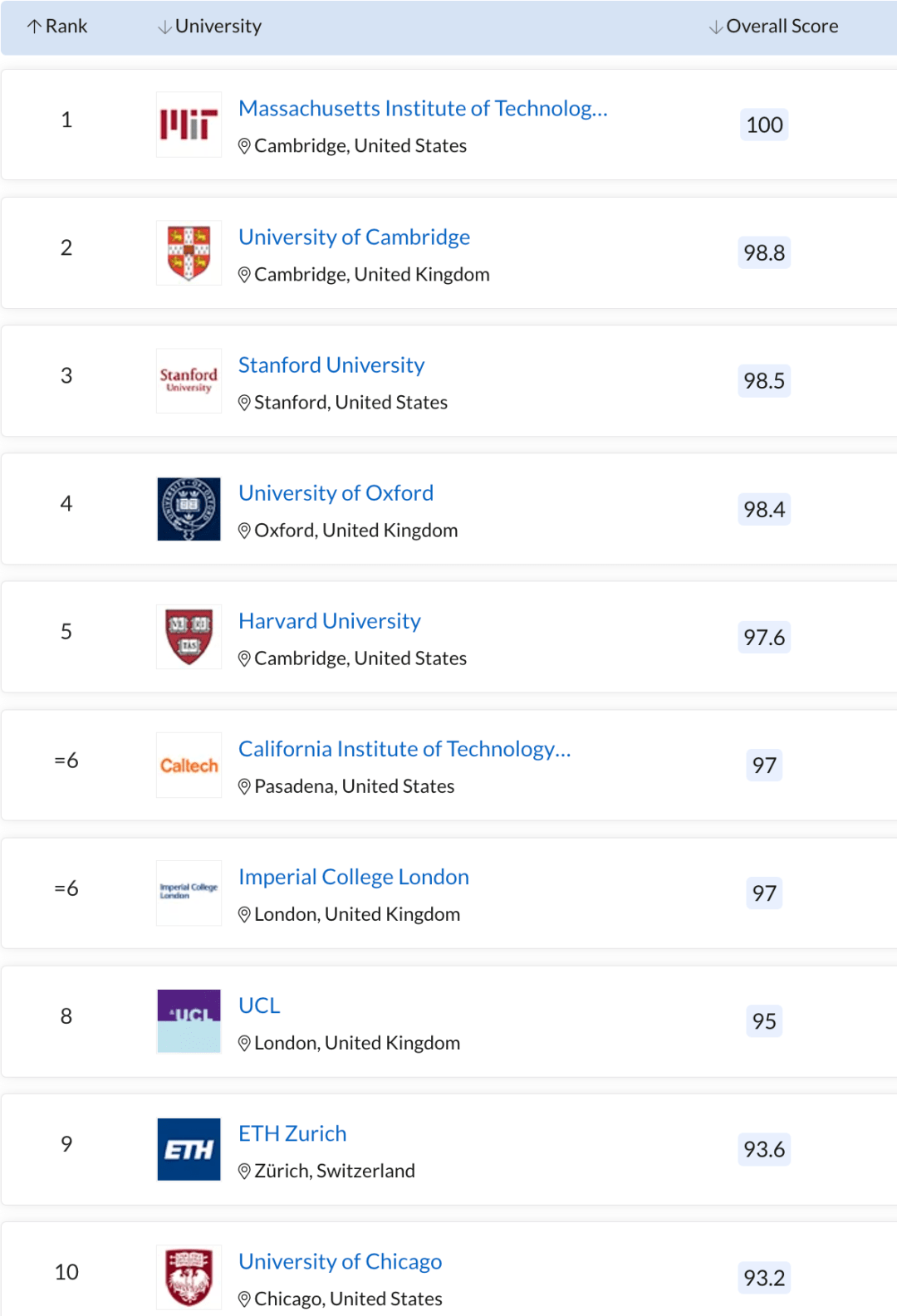View Harvard University profile
Image resolution: width=897 pixels, height=1316 pixels.
point(329,621)
